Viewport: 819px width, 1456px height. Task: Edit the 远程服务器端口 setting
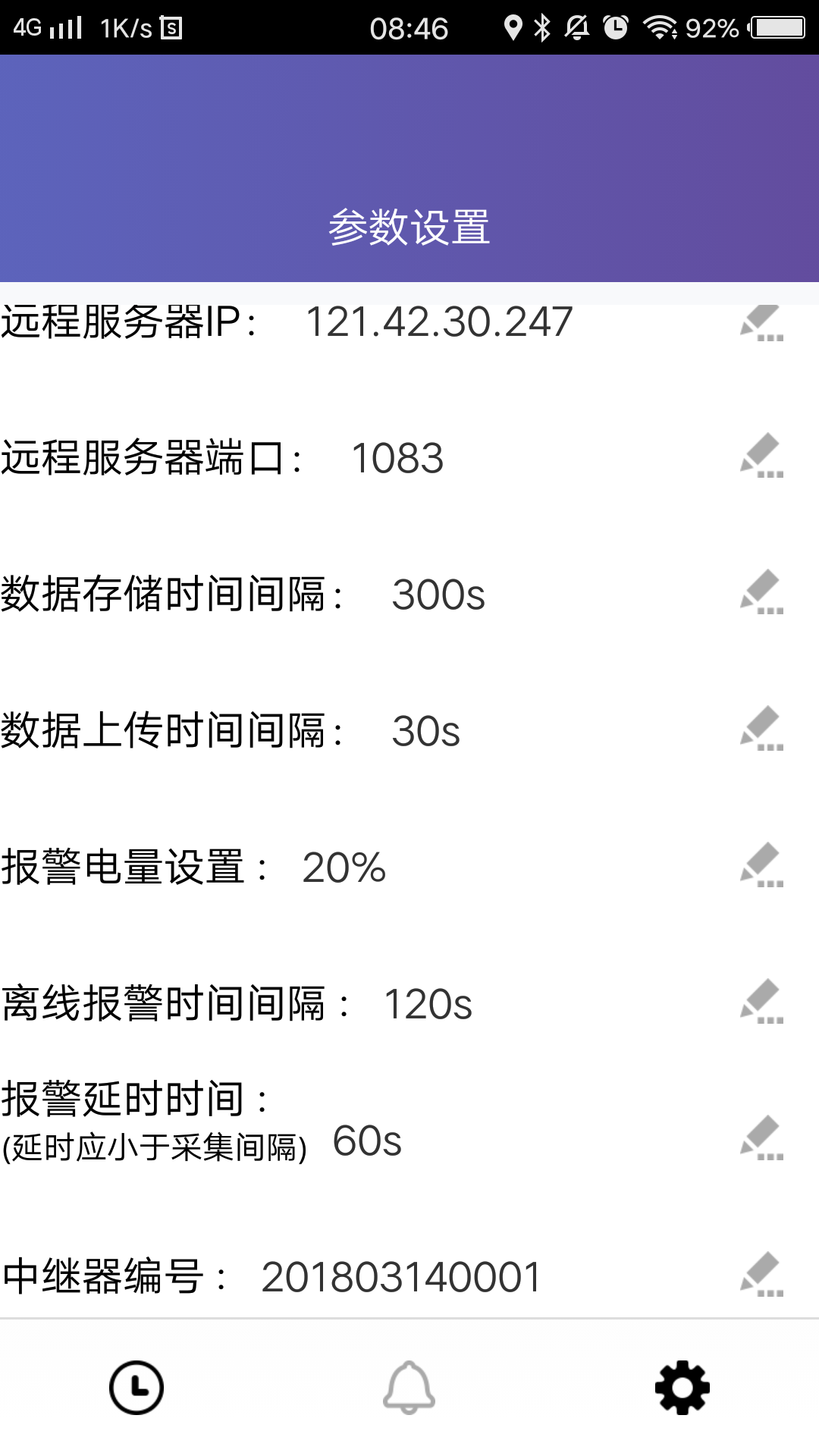click(x=761, y=456)
